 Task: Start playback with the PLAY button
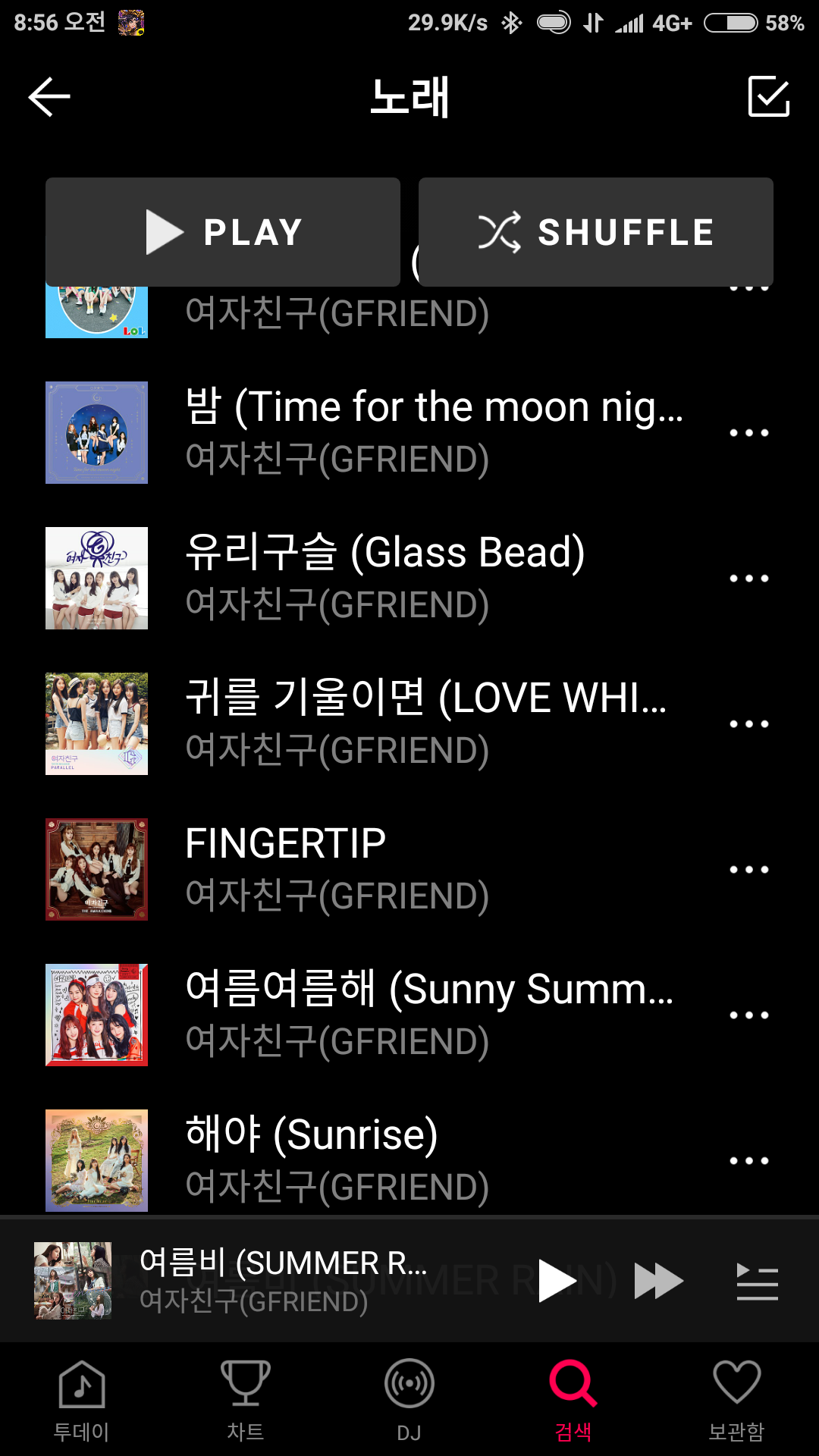click(x=223, y=232)
